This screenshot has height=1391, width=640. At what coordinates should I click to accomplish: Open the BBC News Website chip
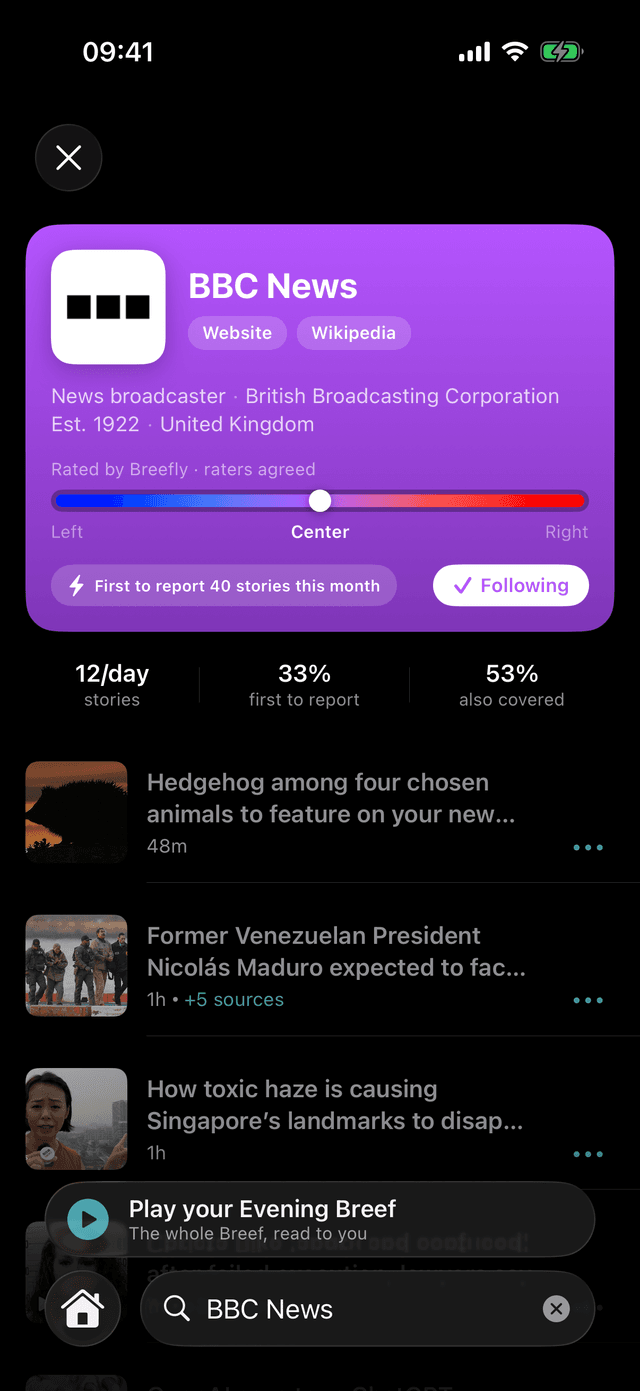[x=237, y=333]
